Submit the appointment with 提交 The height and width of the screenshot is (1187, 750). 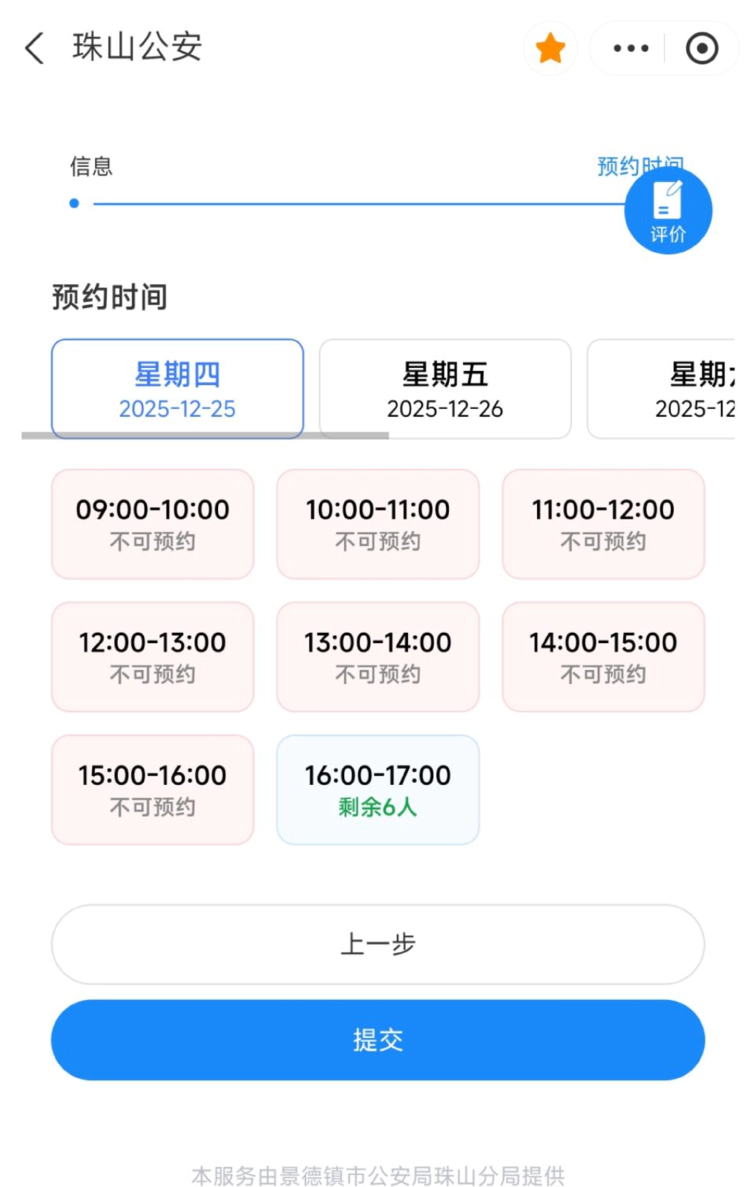click(378, 1040)
